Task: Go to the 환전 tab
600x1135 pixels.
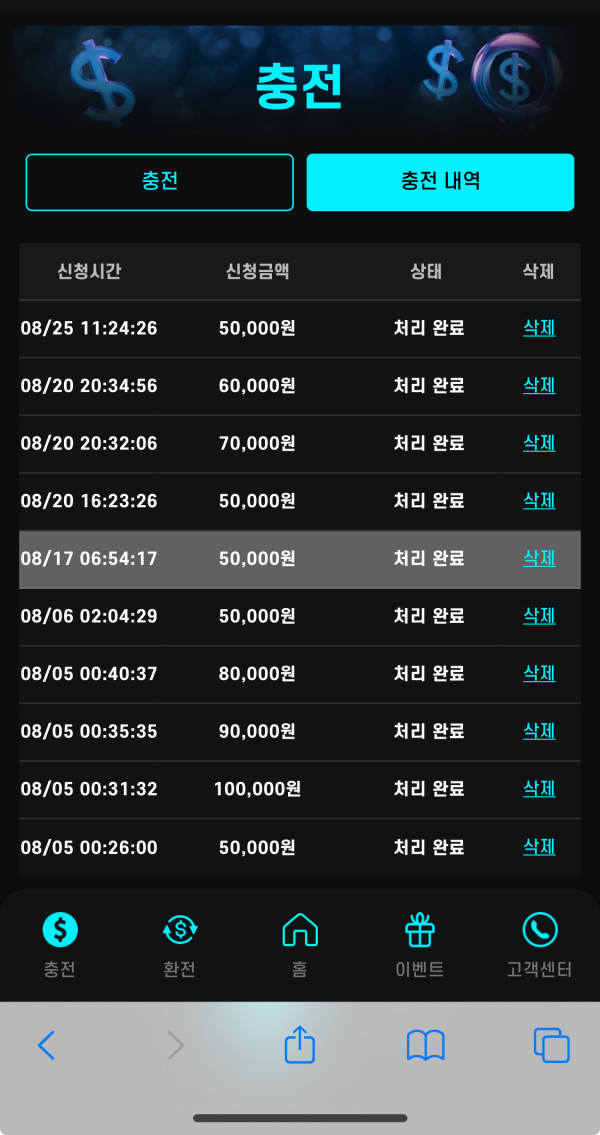Action: [x=179, y=945]
